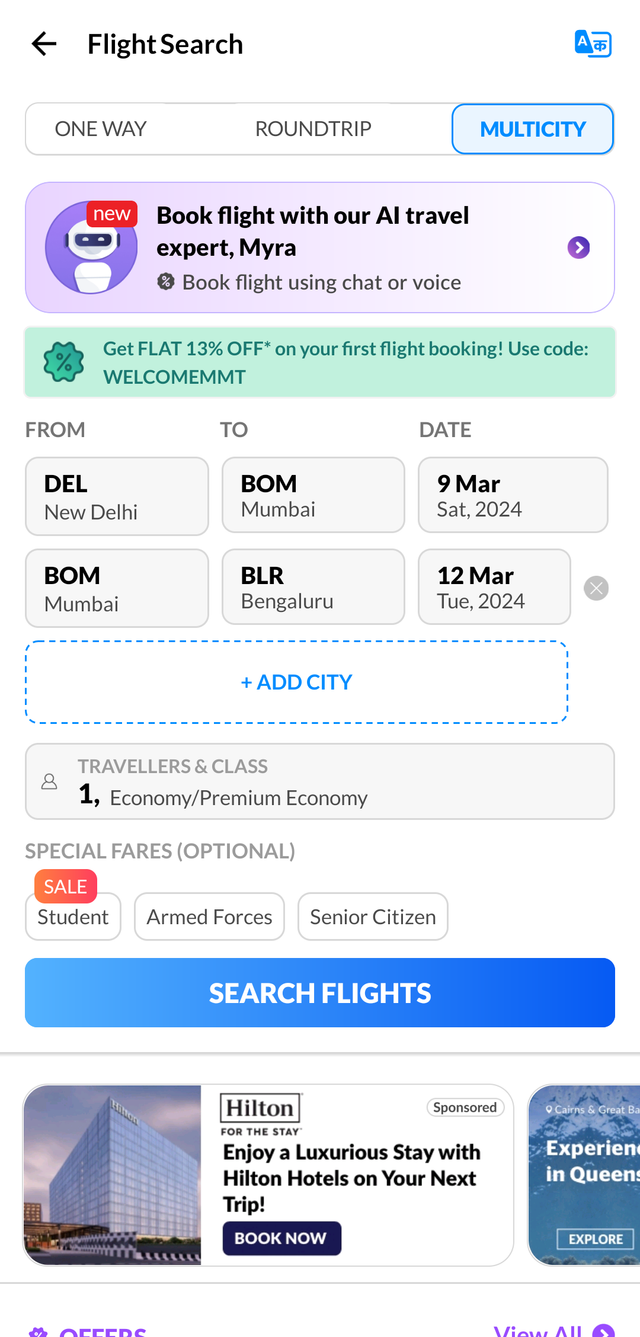Choose the Armed Forces fare chip

pos(209,917)
